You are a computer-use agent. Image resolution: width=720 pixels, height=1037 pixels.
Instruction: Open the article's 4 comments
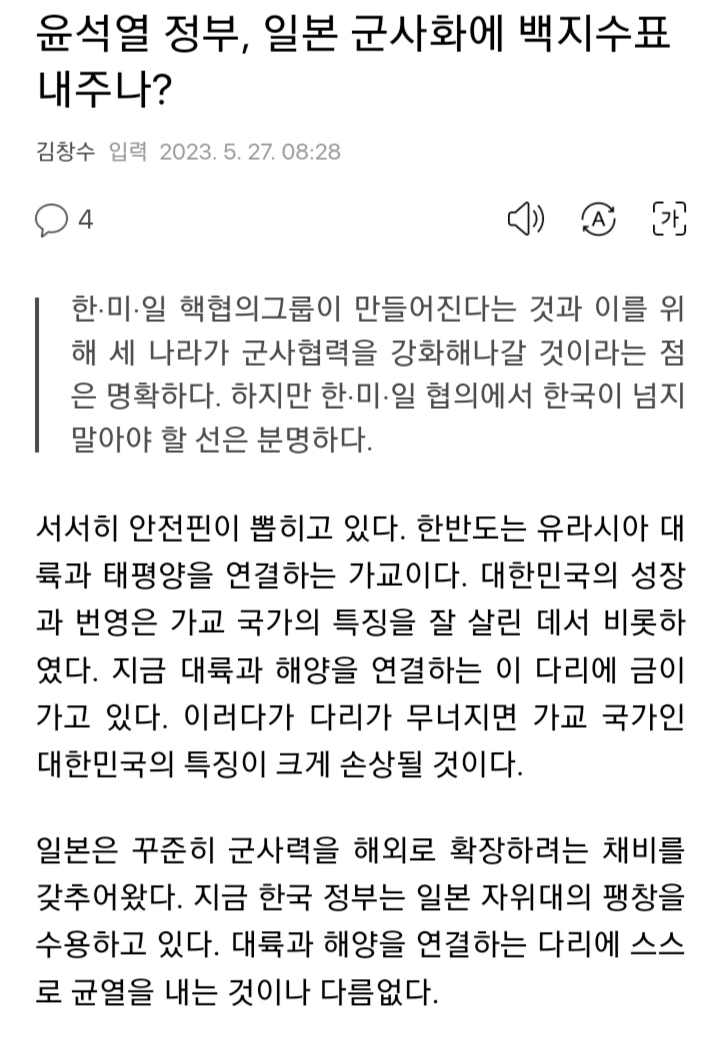pos(64,220)
